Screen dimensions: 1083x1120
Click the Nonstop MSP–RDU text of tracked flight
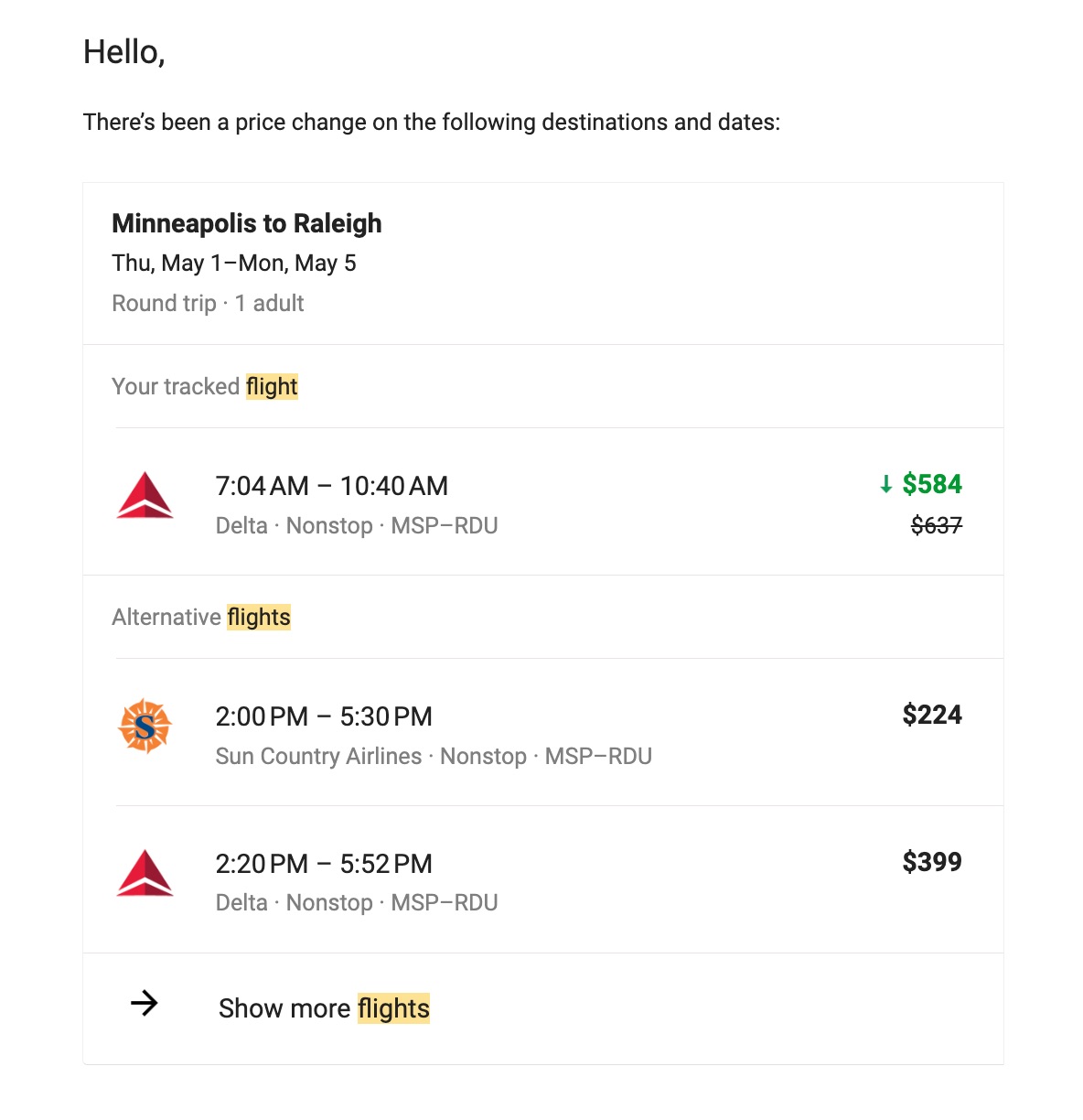pos(357,525)
